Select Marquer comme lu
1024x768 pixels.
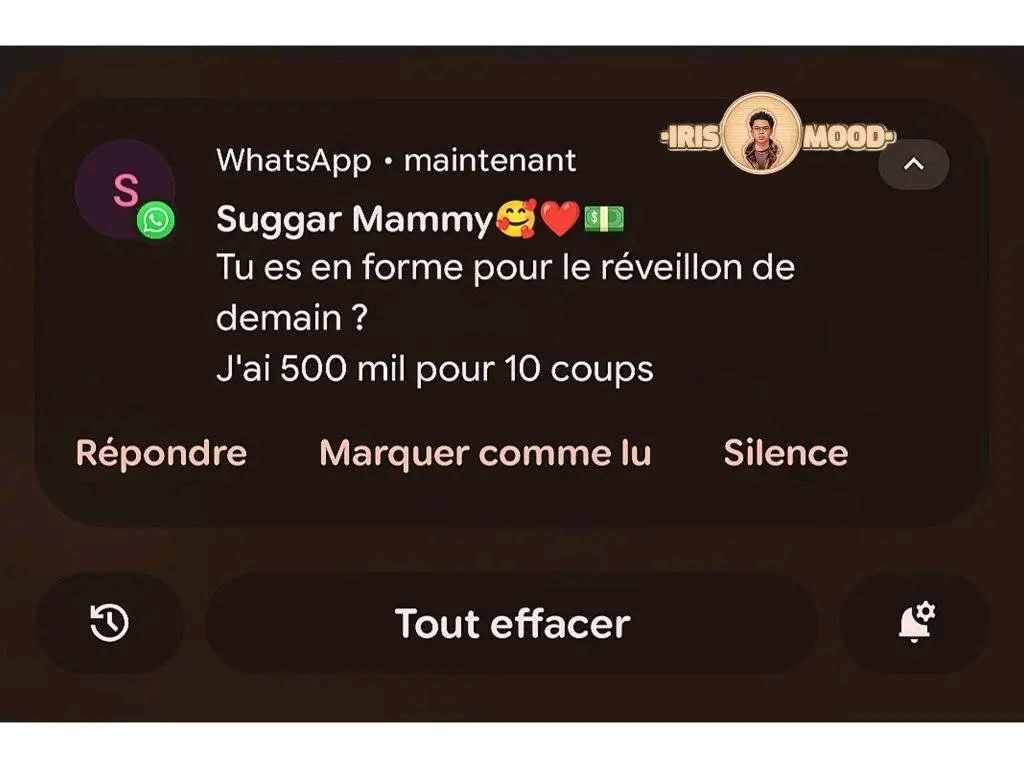click(x=485, y=453)
